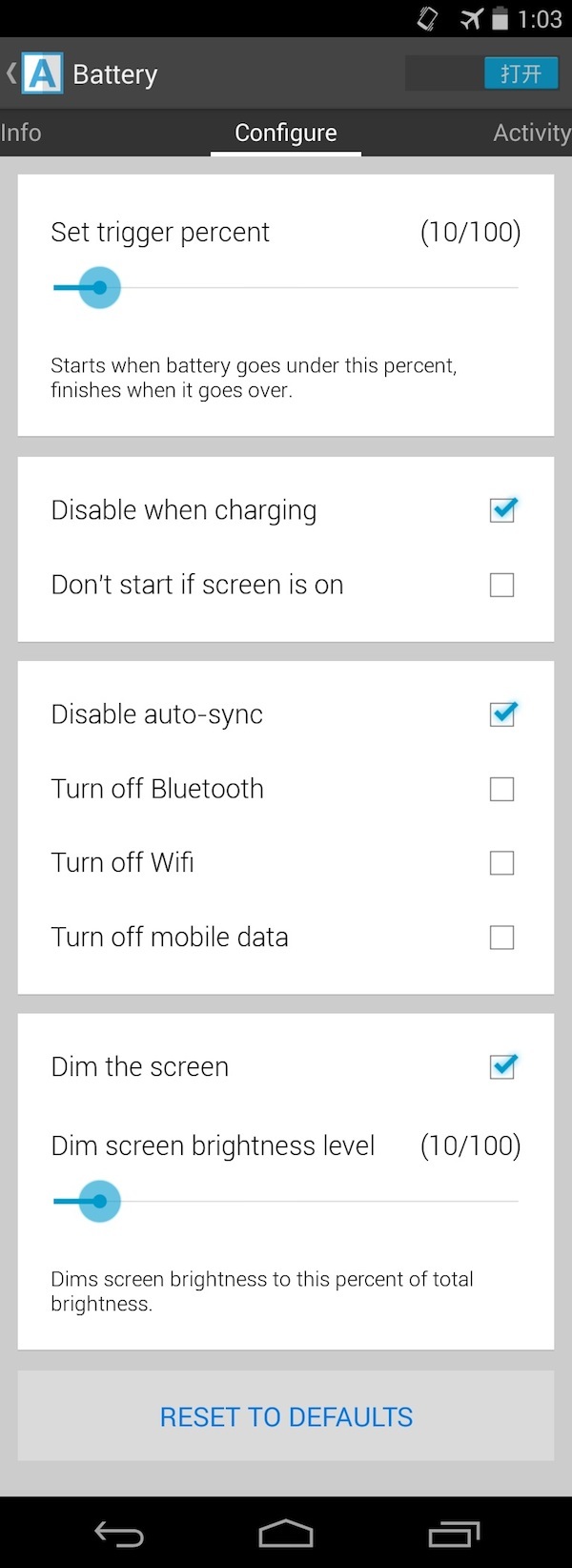Screen dimensions: 572x1568
Task: Uncheck Dim the screen
Action: click(502, 1067)
